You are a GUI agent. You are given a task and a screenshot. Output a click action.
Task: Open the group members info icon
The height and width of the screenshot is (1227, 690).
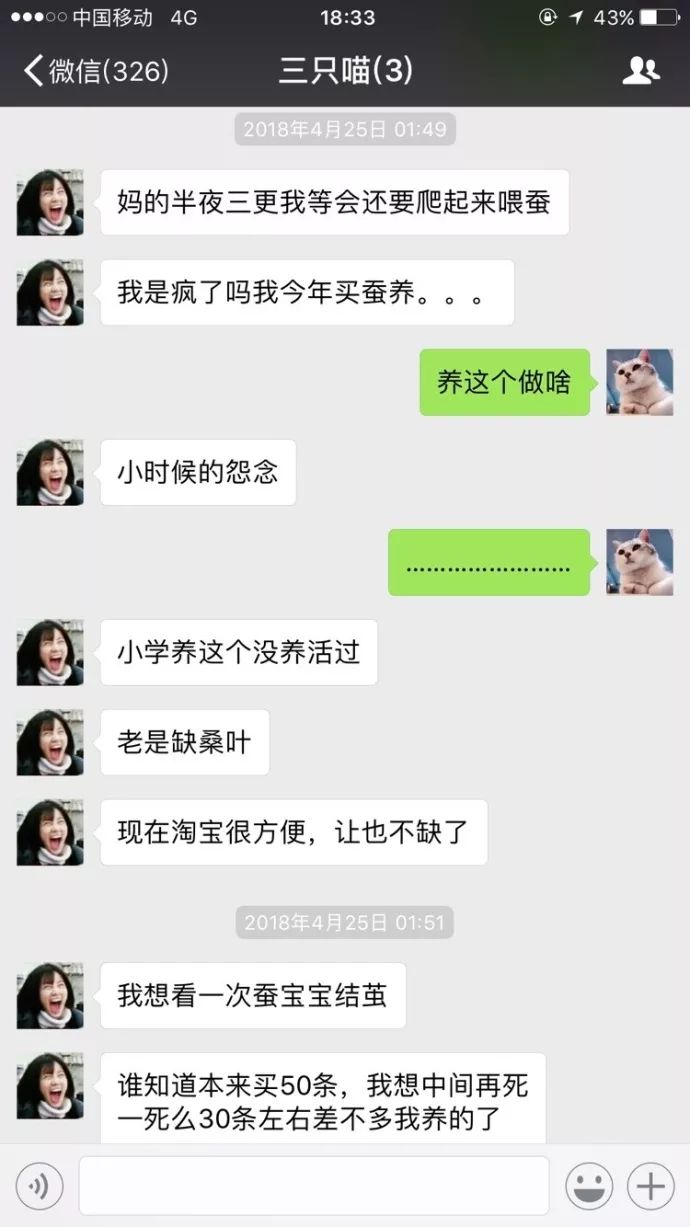pos(640,70)
